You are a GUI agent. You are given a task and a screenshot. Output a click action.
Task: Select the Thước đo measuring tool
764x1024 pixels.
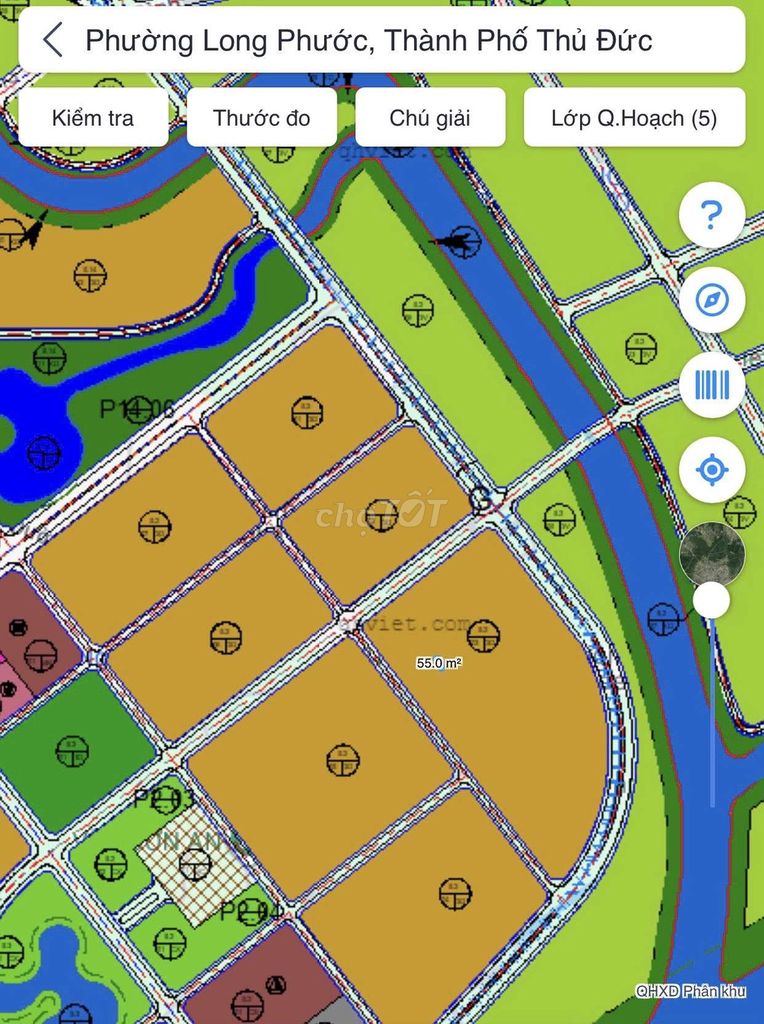261,118
